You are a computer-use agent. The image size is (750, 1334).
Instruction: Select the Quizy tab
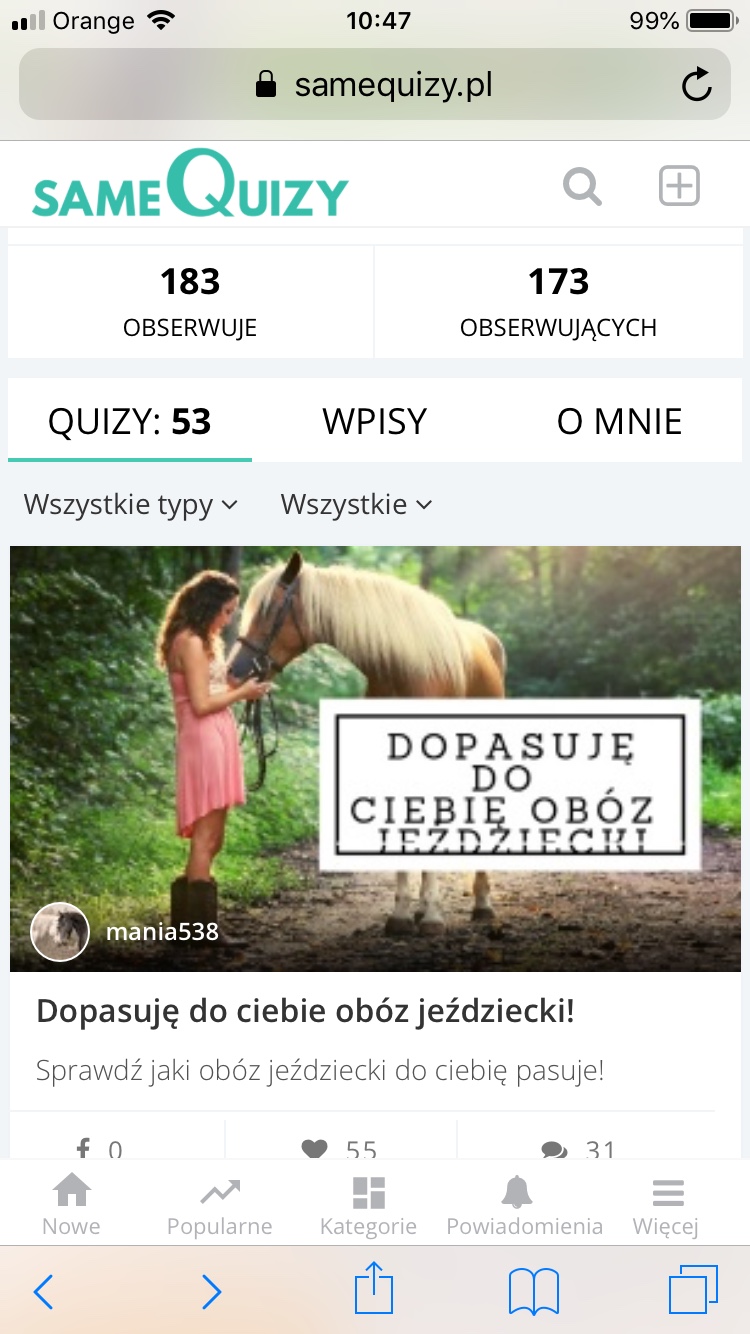pyautogui.click(x=130, y=421)
